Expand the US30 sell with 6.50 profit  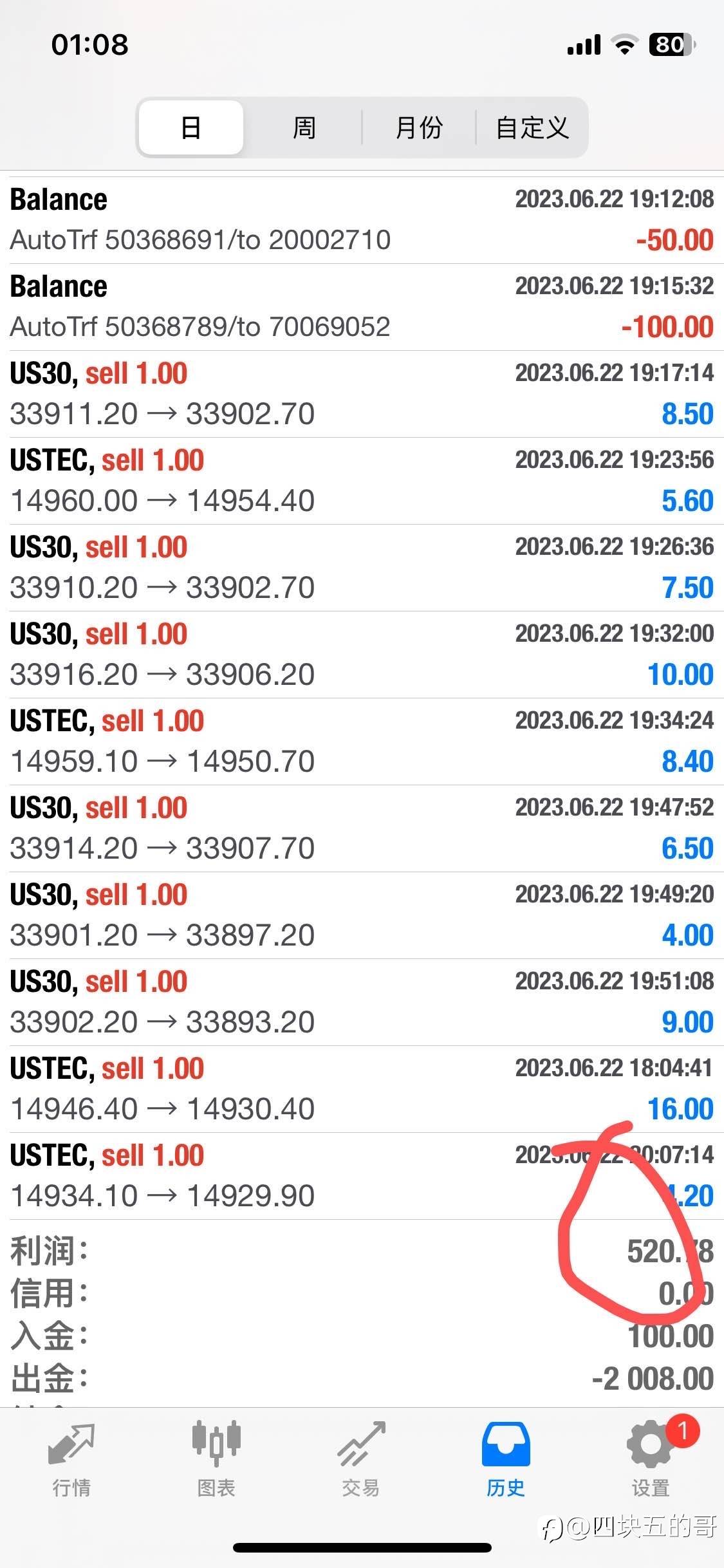[362, 828]
